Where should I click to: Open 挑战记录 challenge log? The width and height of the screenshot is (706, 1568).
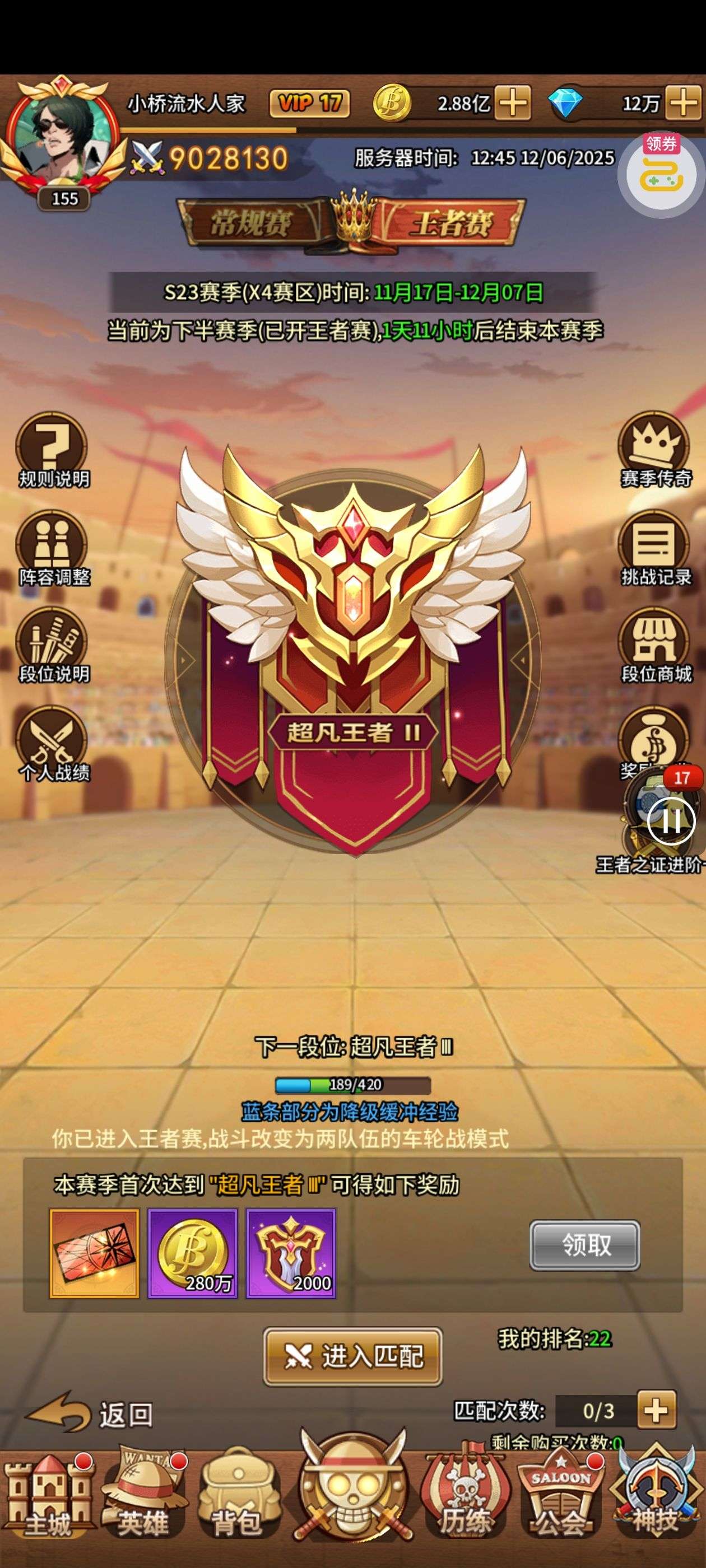tap(654, 548)
